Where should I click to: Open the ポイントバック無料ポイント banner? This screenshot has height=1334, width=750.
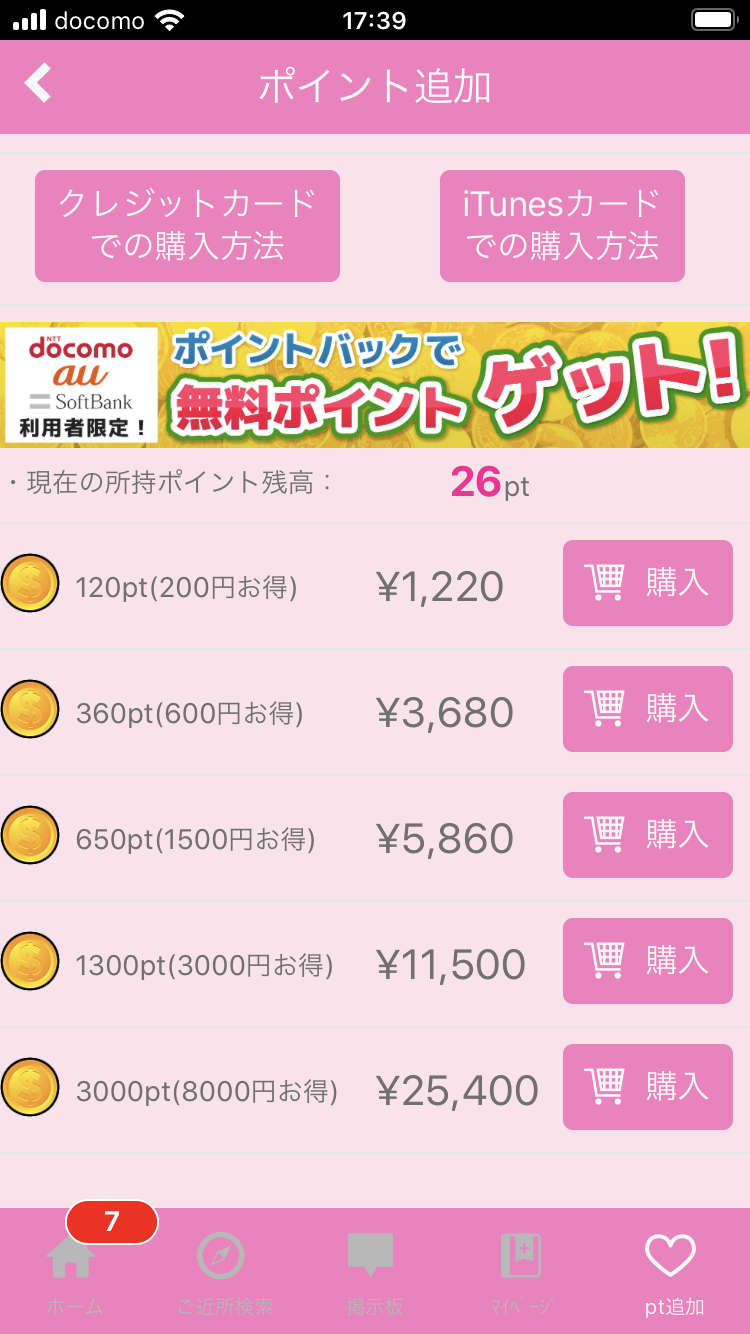point(375,385)
